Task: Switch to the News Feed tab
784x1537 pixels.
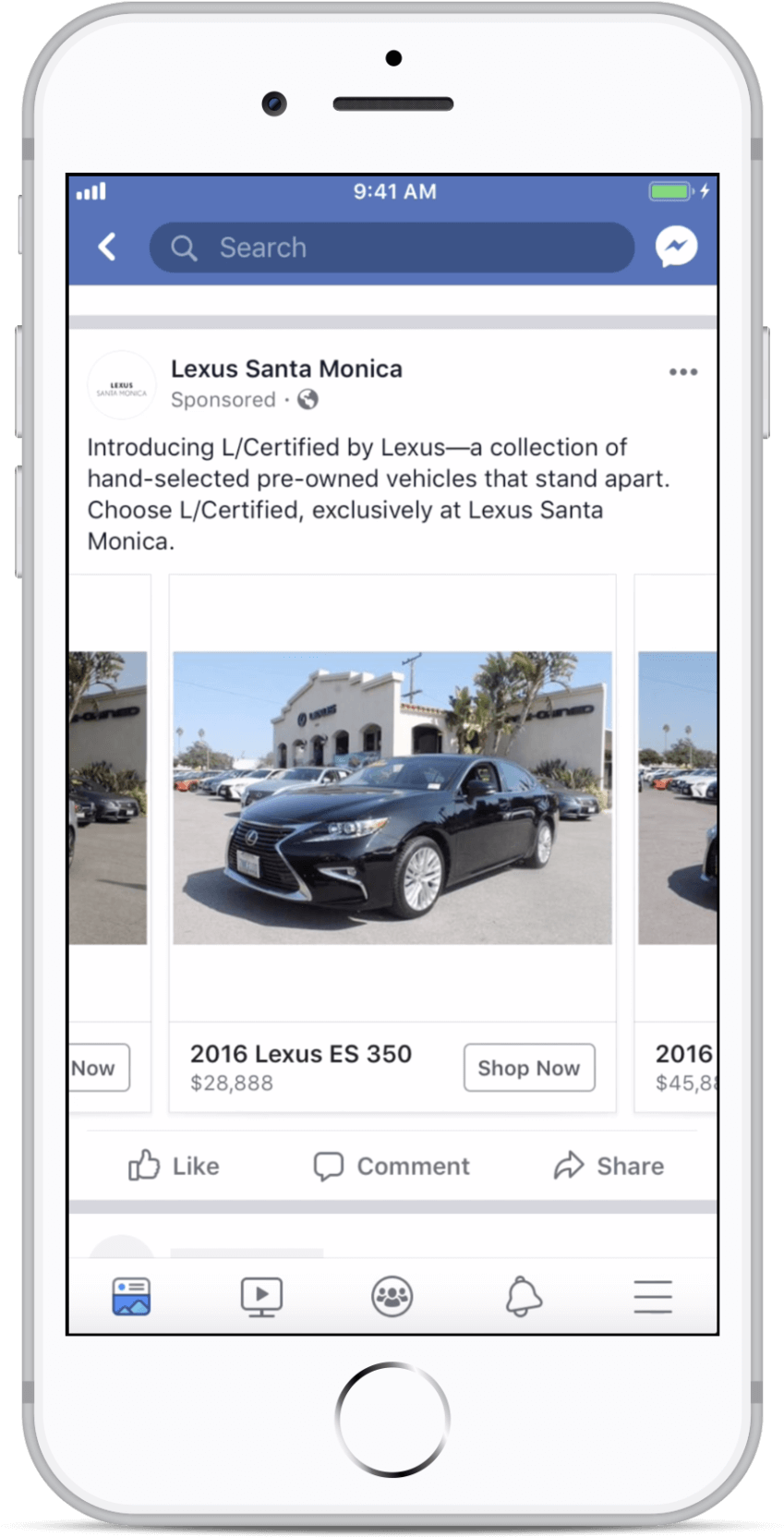Action: pyautogui.click(x=131, y=1297)
